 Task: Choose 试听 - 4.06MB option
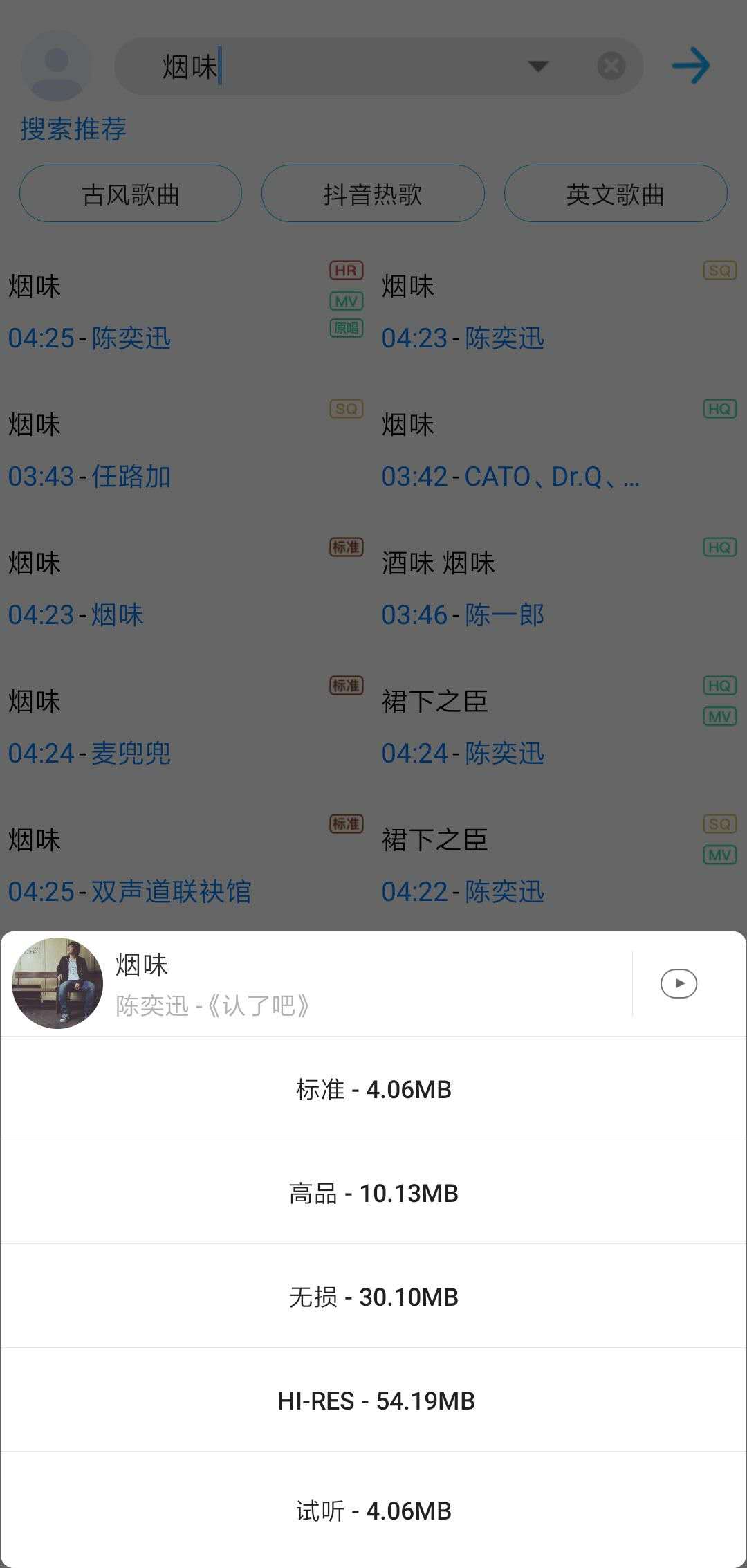click(x=373, y=1511)
